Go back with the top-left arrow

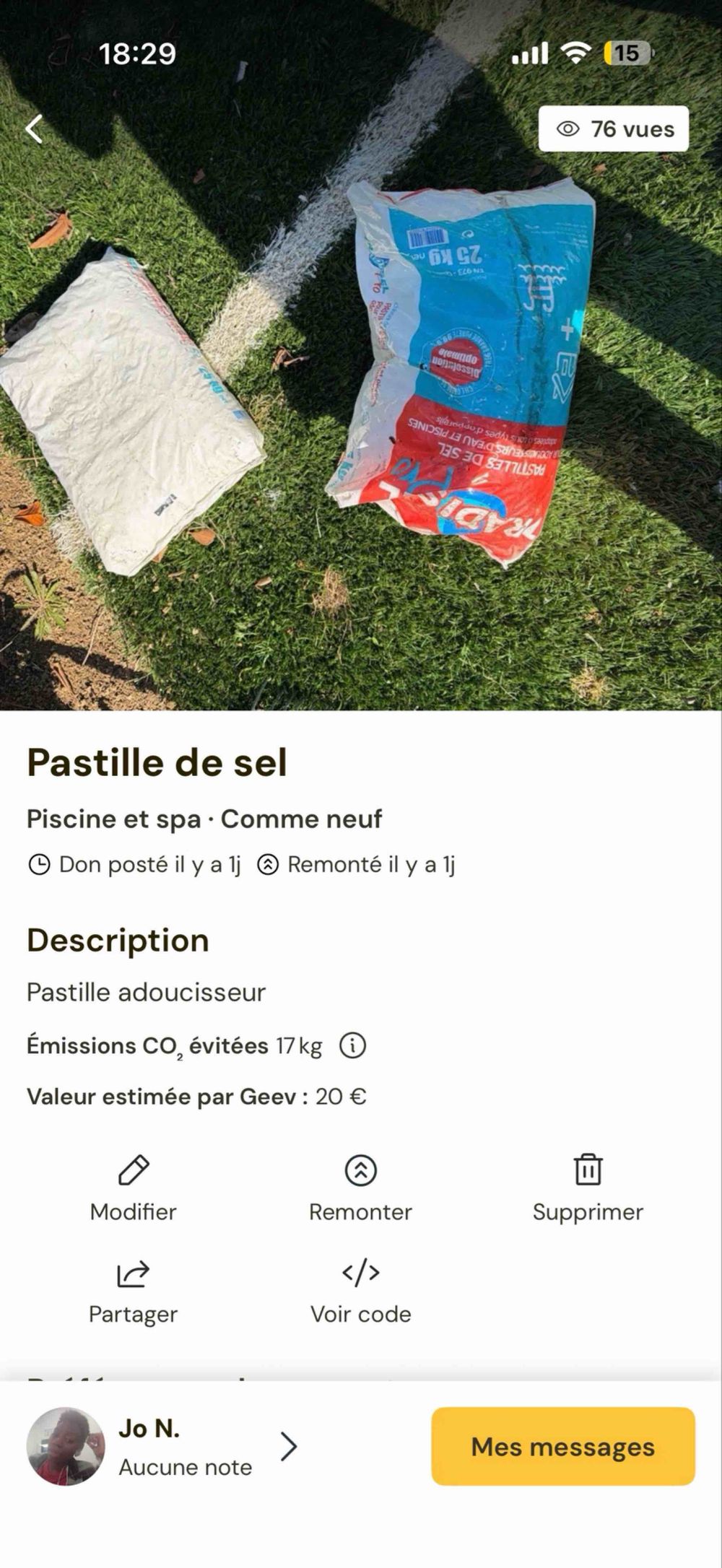(x=34, y=129)
